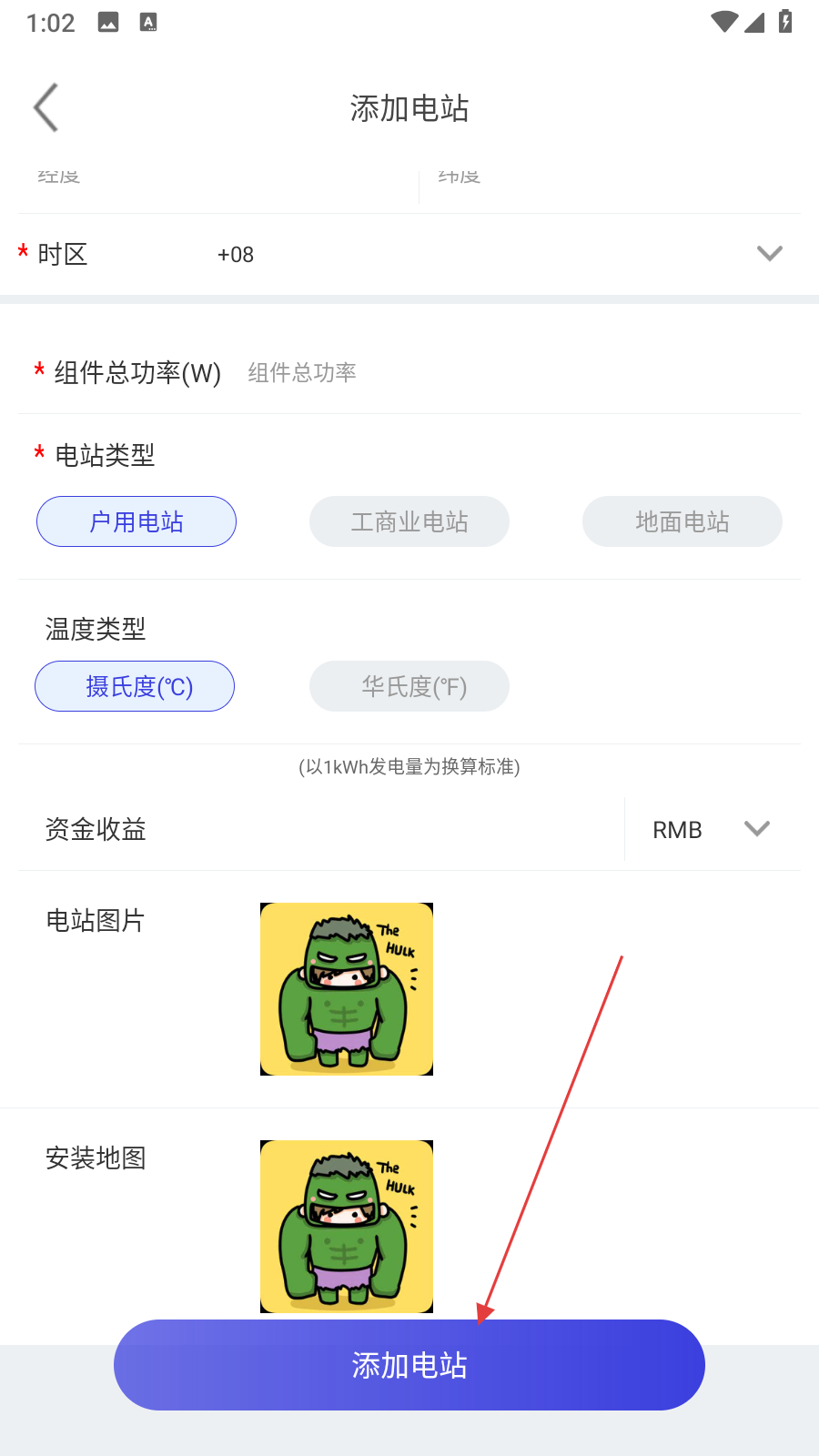Switch temperature to 华氏度(℉)
Screen dimensions: 819x1456
(409, 686)
